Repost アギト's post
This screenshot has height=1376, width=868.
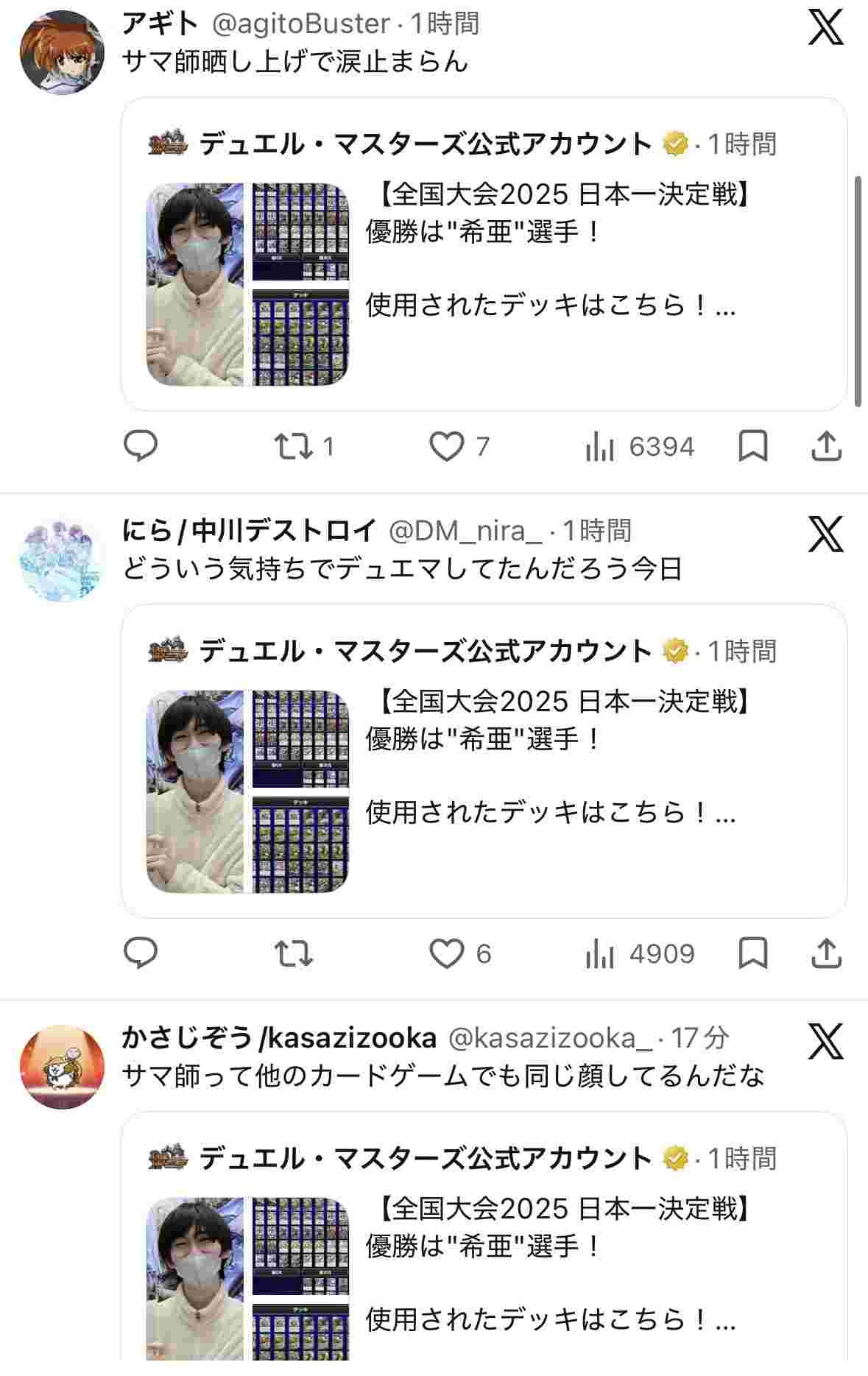coord(294,446)
